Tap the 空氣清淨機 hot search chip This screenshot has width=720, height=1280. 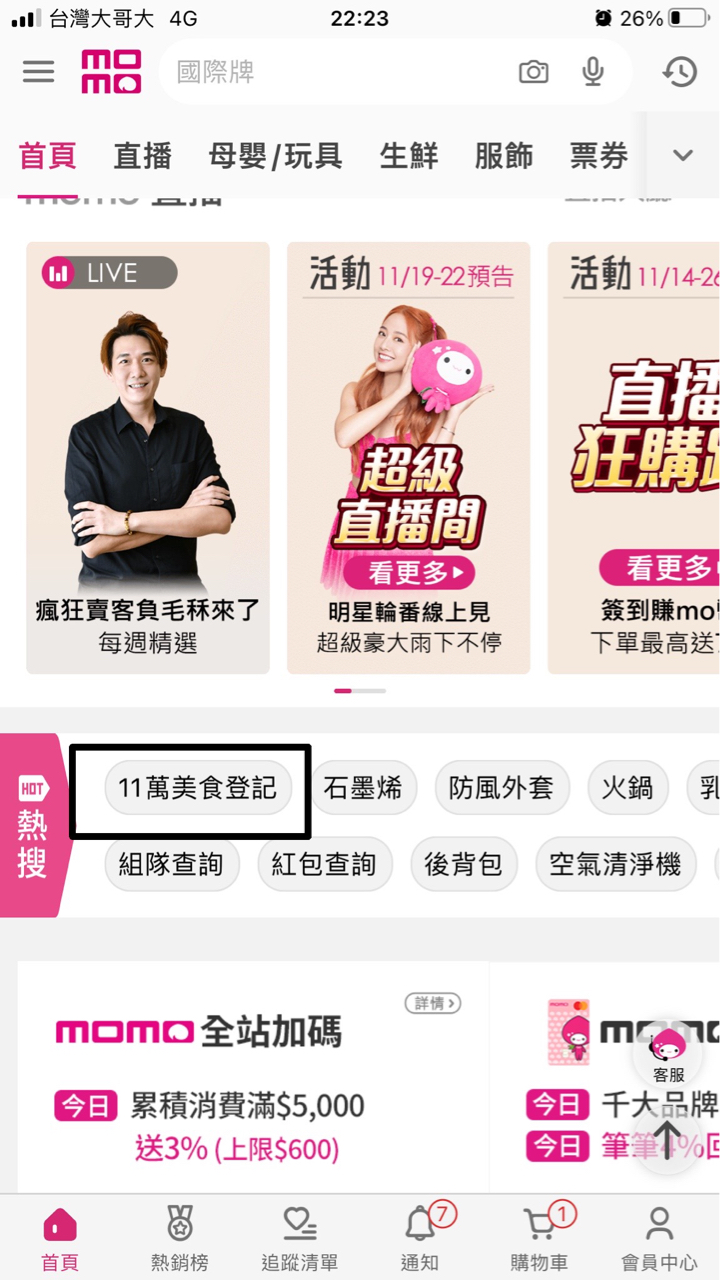click(x=615, y=864)
